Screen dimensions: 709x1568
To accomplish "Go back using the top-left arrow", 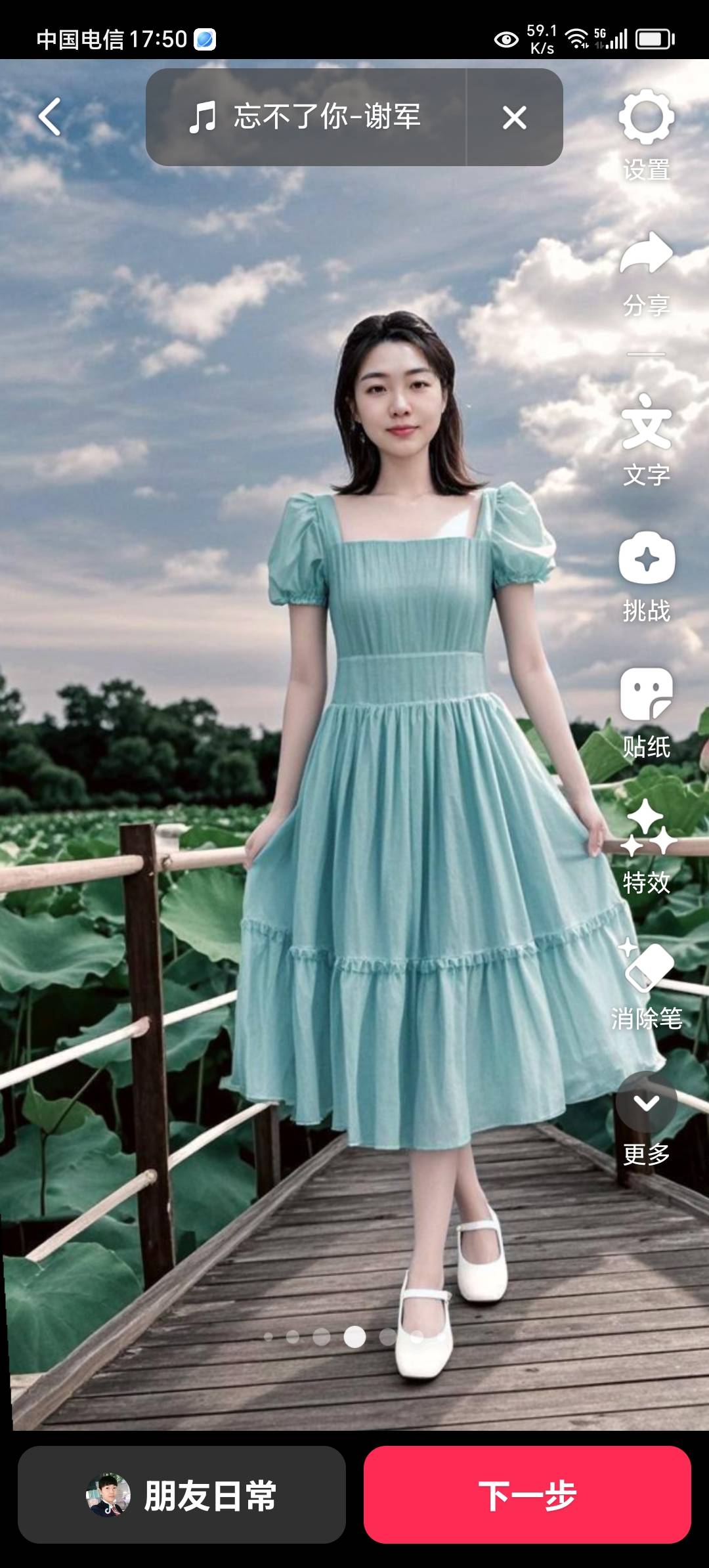I will 50,117.
